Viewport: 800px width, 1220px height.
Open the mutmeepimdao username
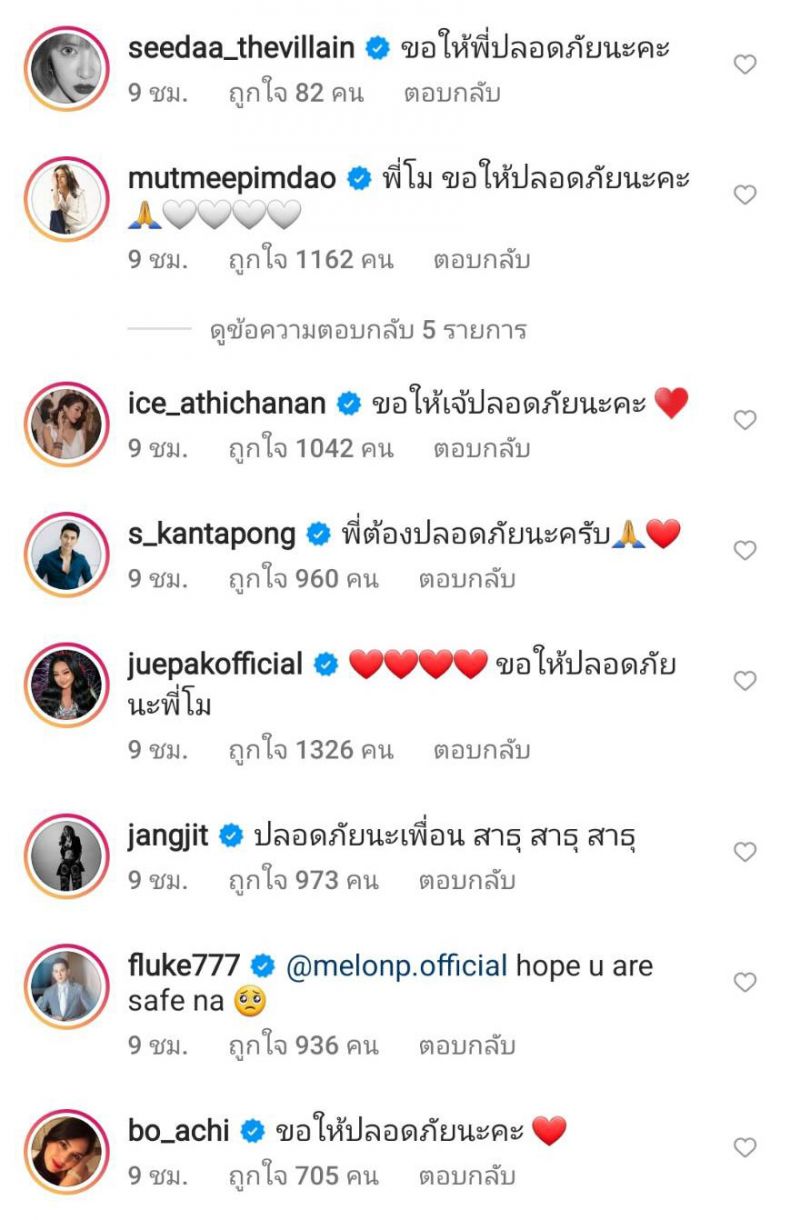point(231,179)
